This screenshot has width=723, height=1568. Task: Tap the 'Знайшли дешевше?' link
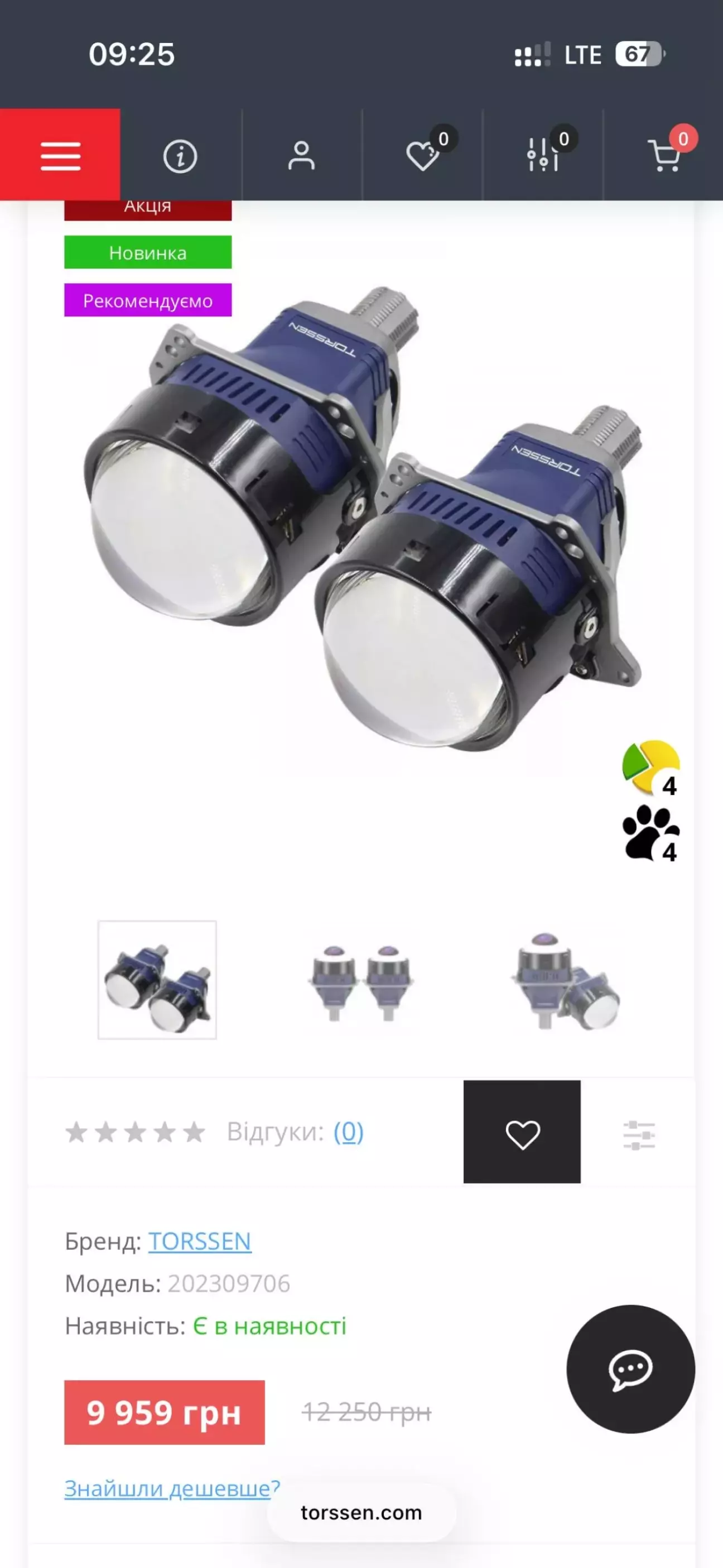coord(172,1488)
